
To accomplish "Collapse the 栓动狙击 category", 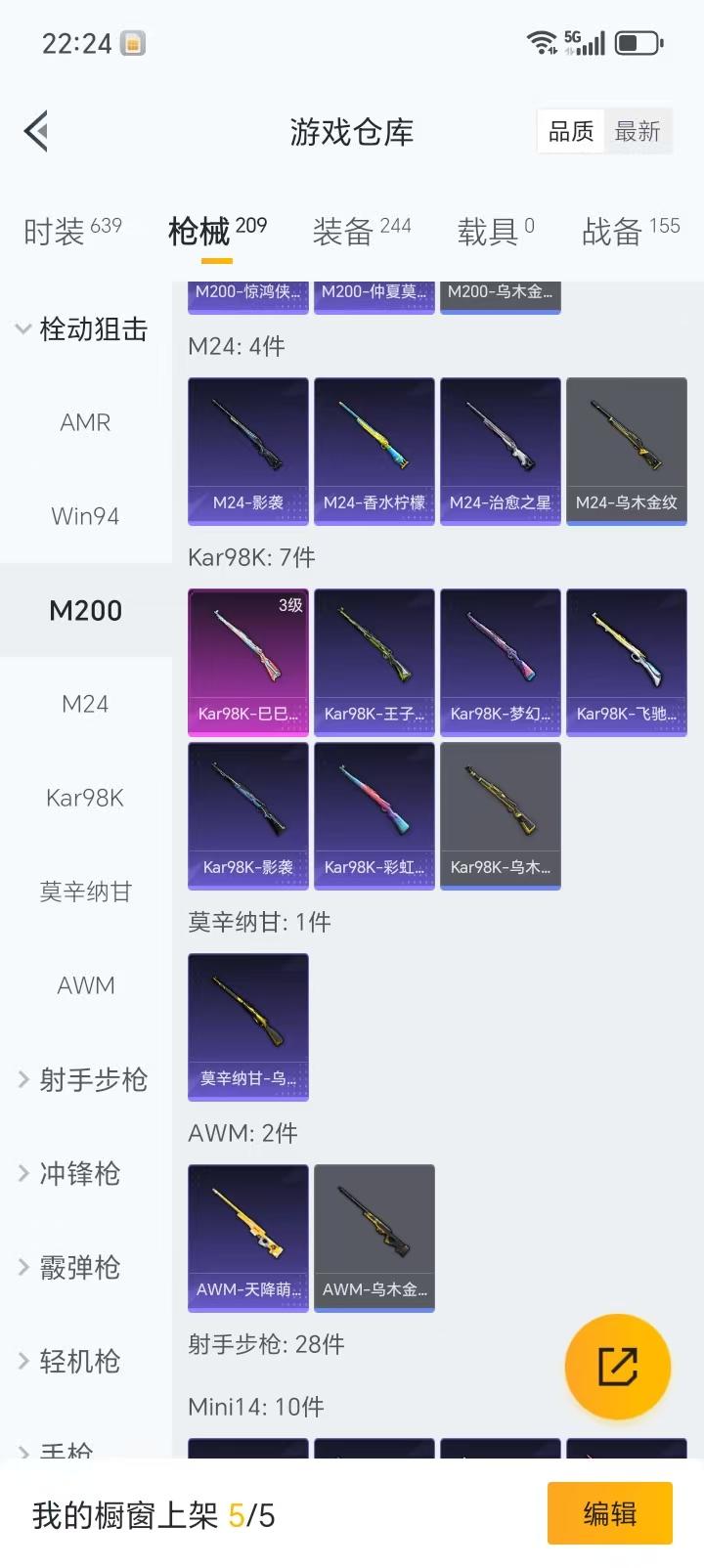I will (x=93, y=330).
